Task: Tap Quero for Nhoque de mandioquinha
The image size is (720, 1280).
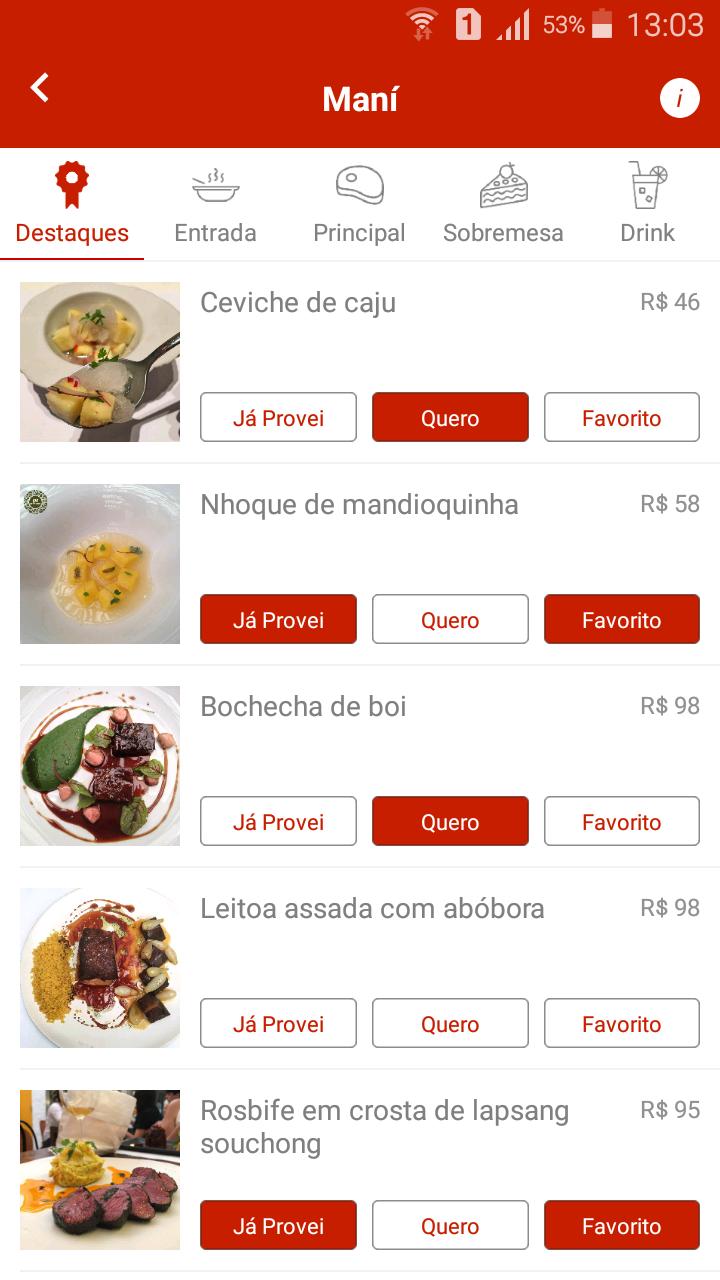Action: tap(450, 619)
